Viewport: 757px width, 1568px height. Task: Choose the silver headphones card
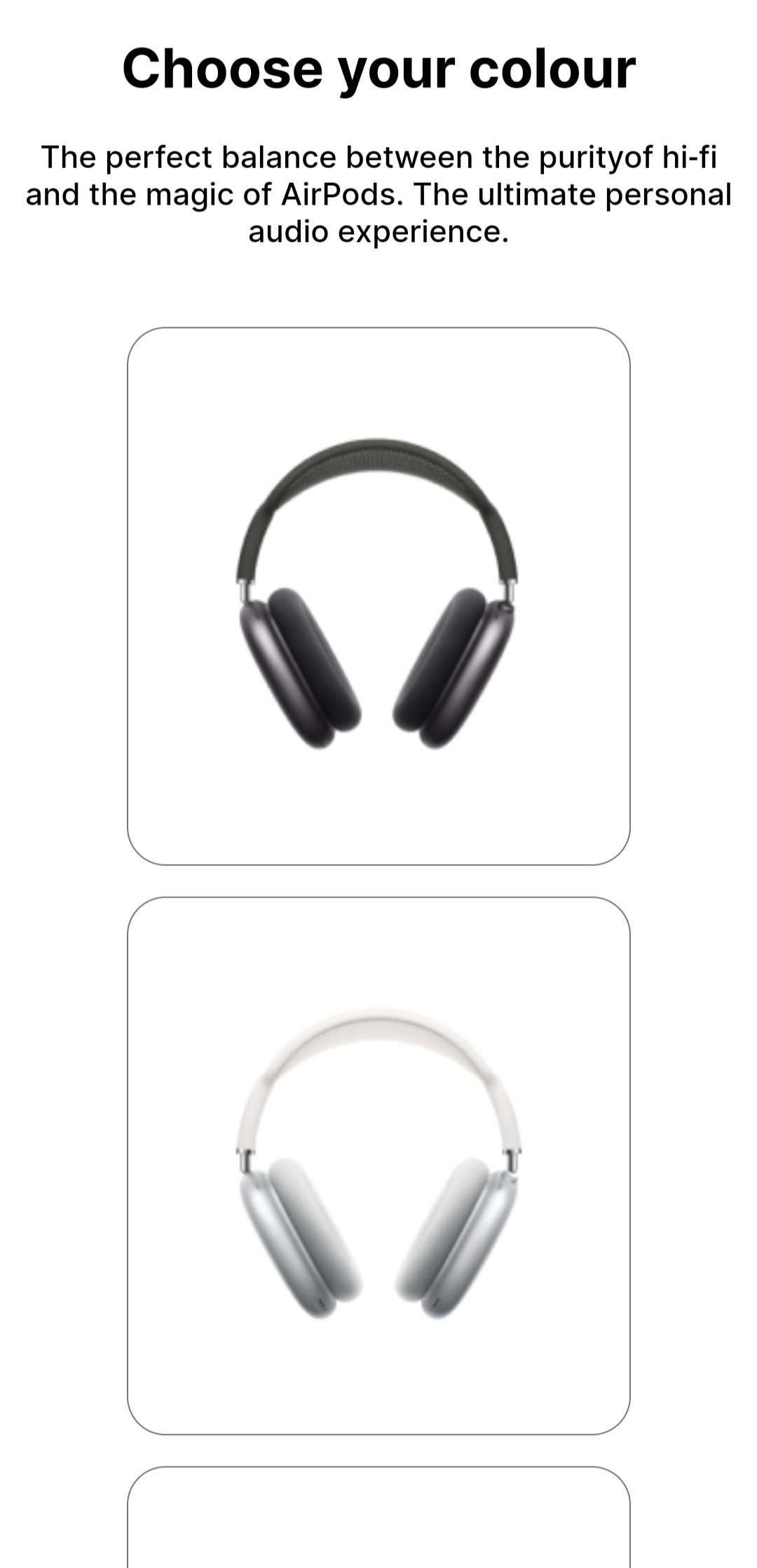[x=378, y=1165]
